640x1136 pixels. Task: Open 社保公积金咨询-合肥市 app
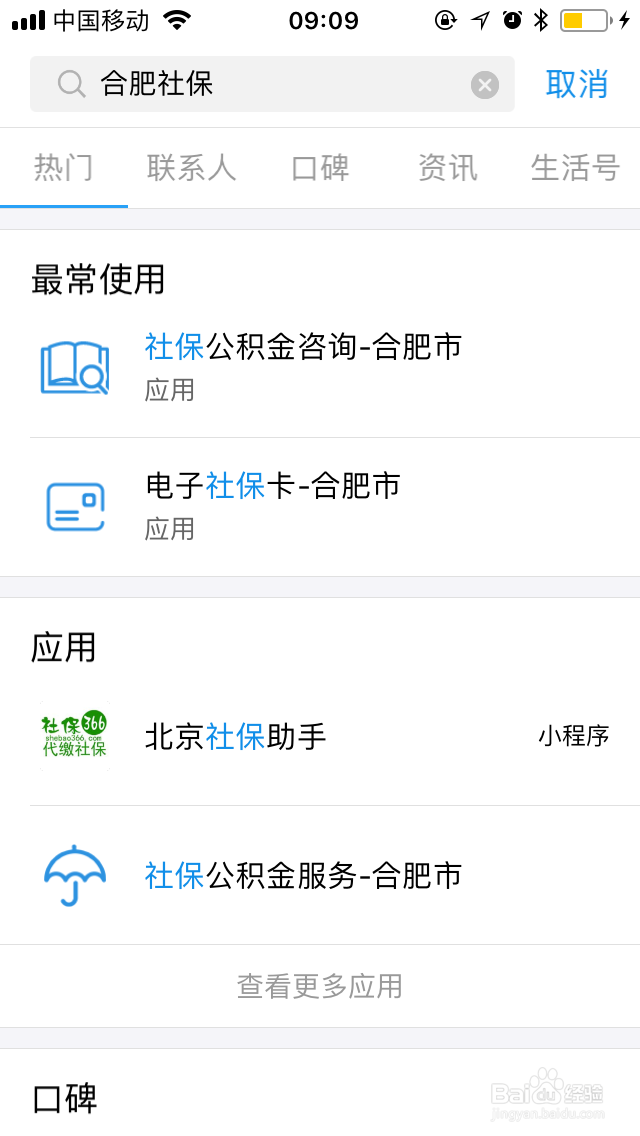320,368
